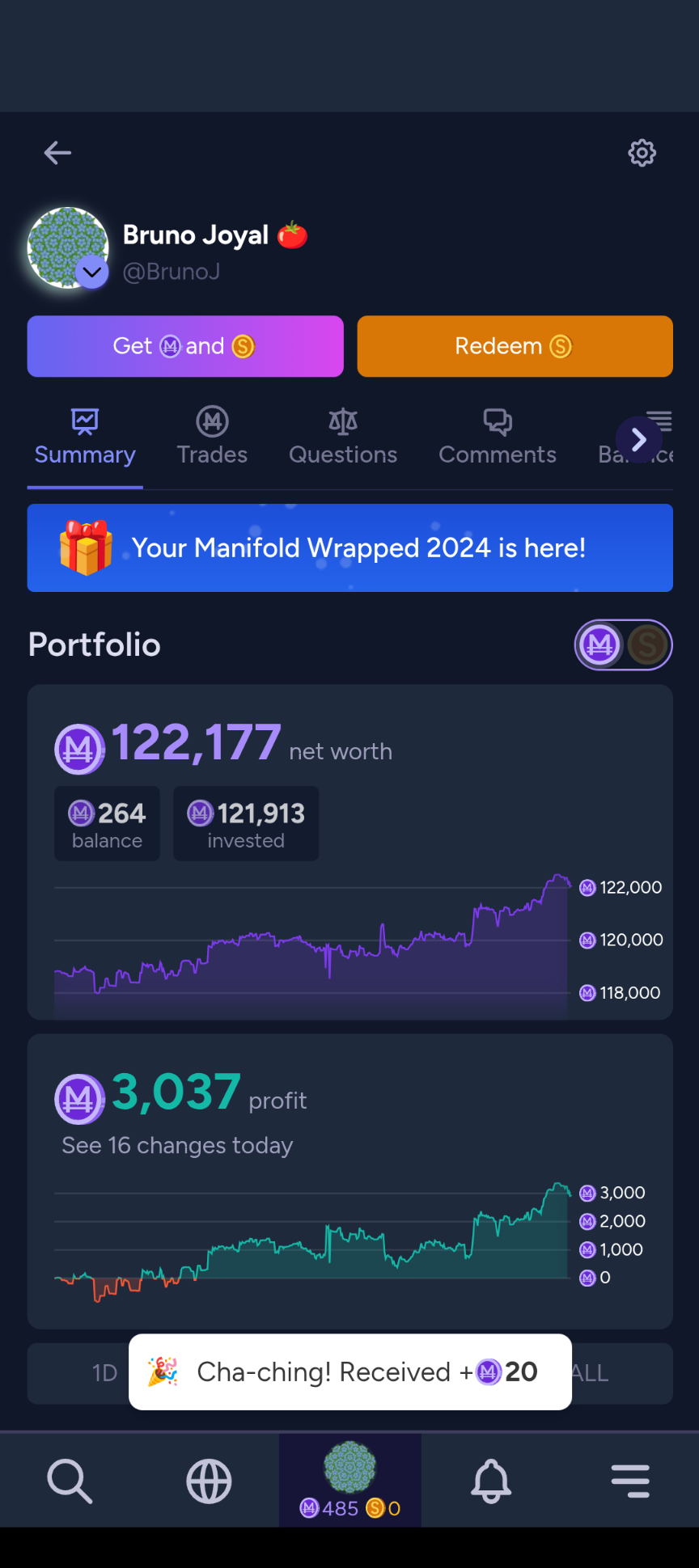The image size is (699, 1568).
Task: Toggle the mana/sweepcash portfolio switch
Action: [x=623, y=645]
